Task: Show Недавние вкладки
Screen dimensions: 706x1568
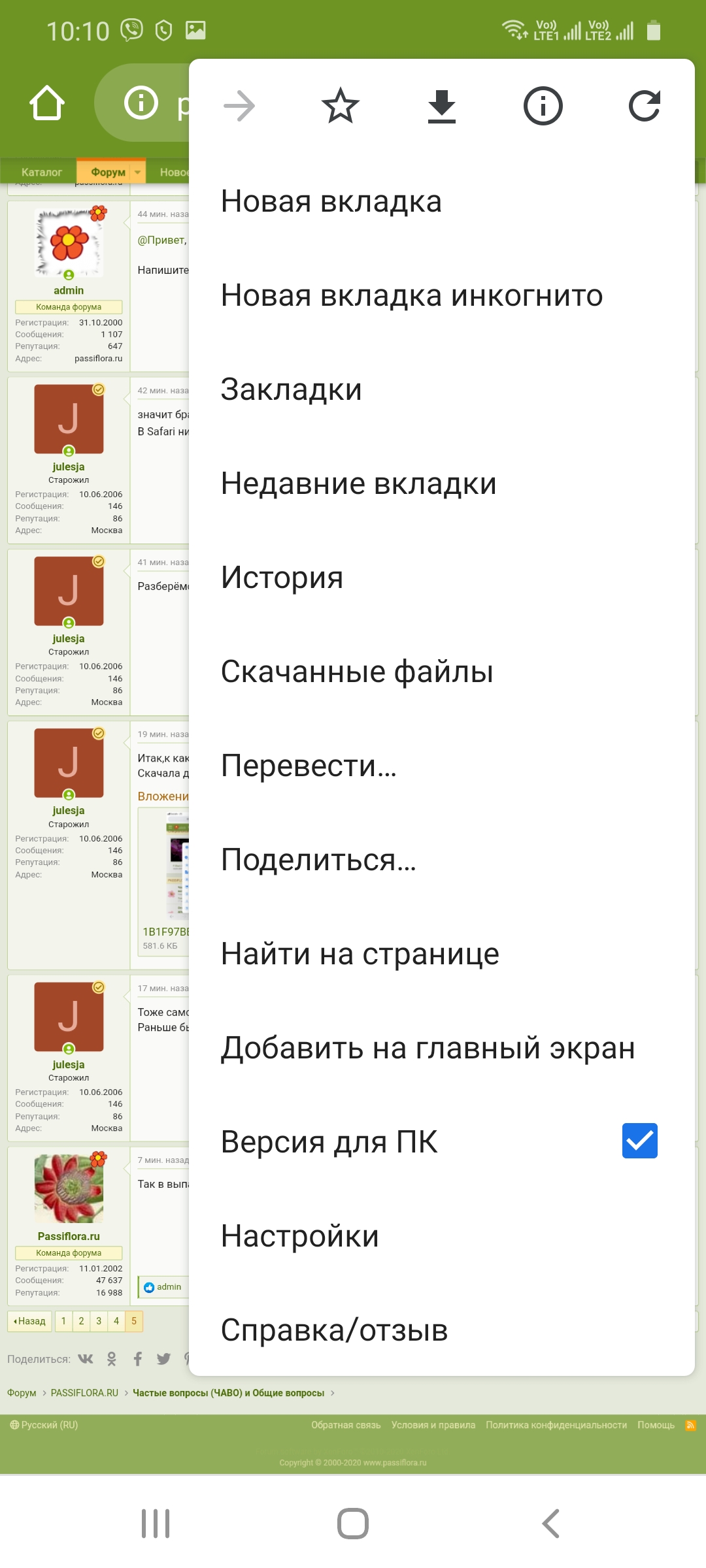Action: (358, 483)
